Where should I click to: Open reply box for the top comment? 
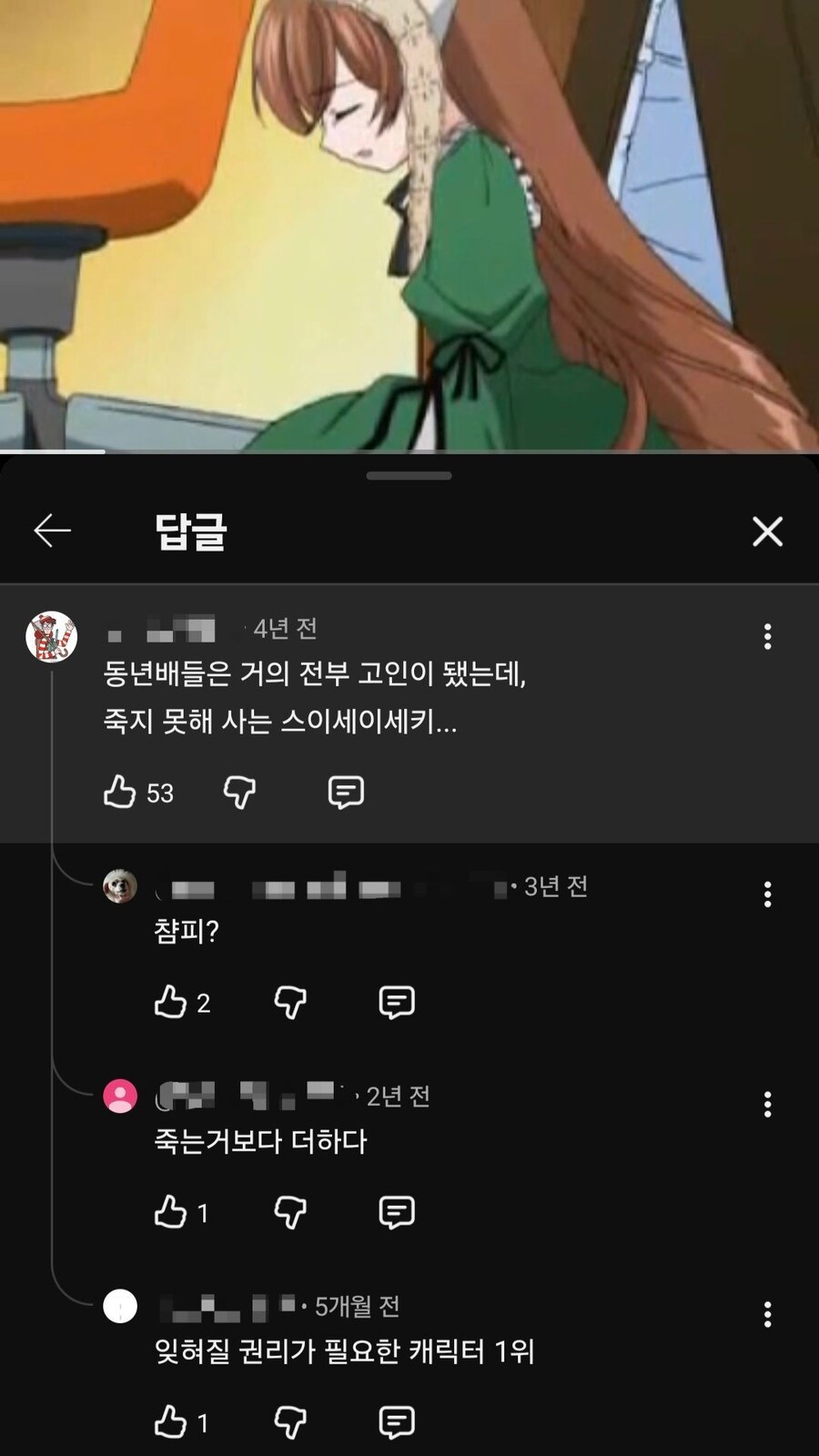click(345, 793)
